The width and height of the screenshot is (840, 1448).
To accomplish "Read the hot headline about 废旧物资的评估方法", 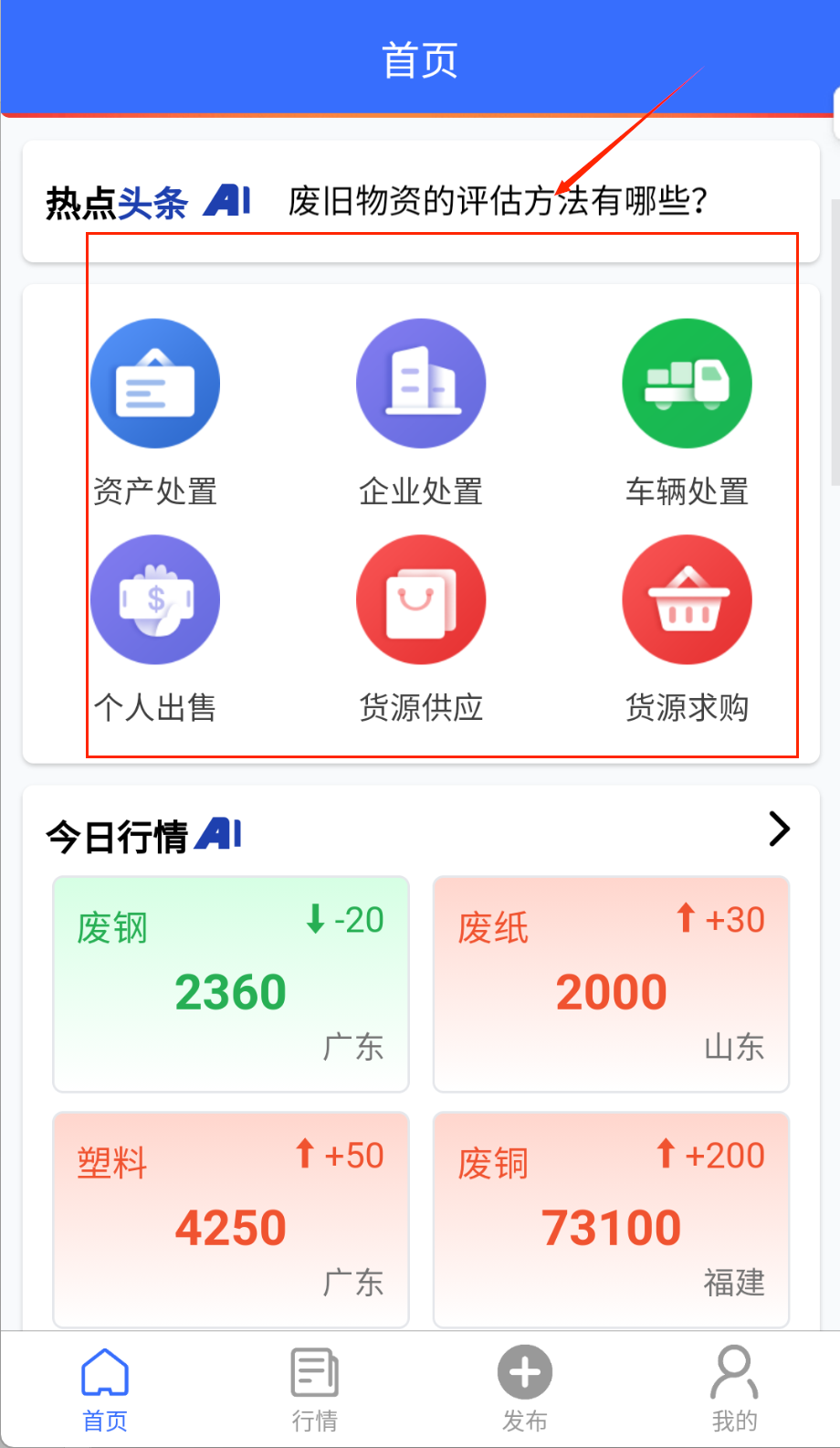I will [x=498, y=201].
